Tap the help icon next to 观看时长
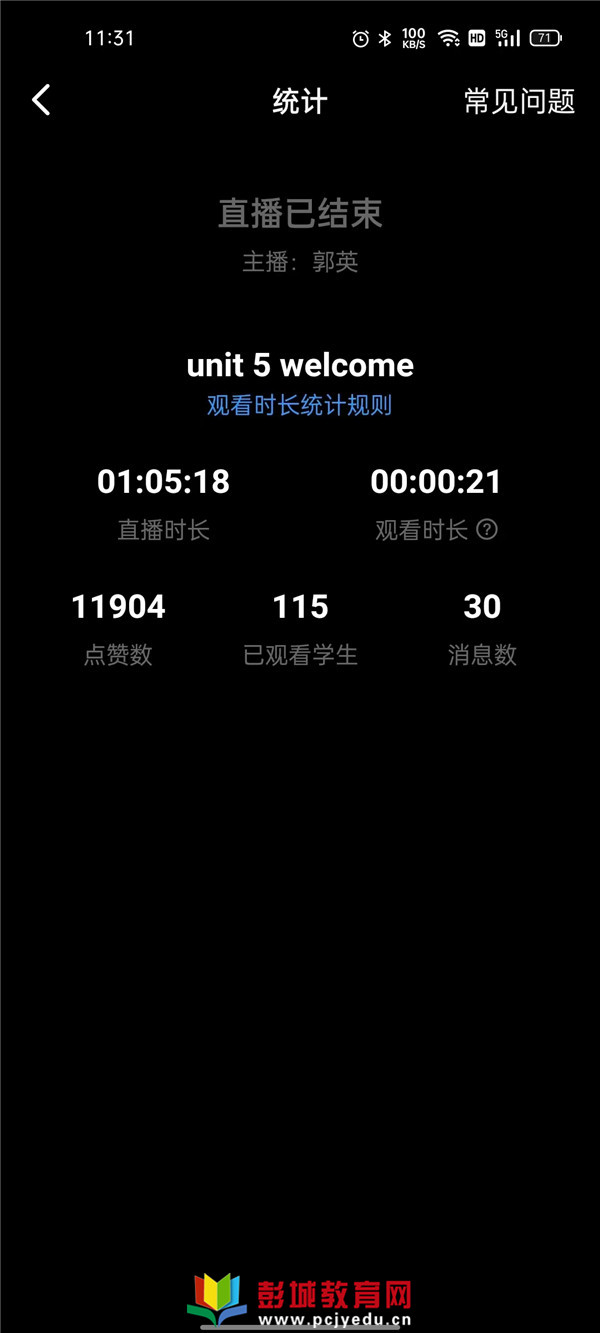Image resolution: width=600 pixels, height=1333 pixels. click(487, 529)
